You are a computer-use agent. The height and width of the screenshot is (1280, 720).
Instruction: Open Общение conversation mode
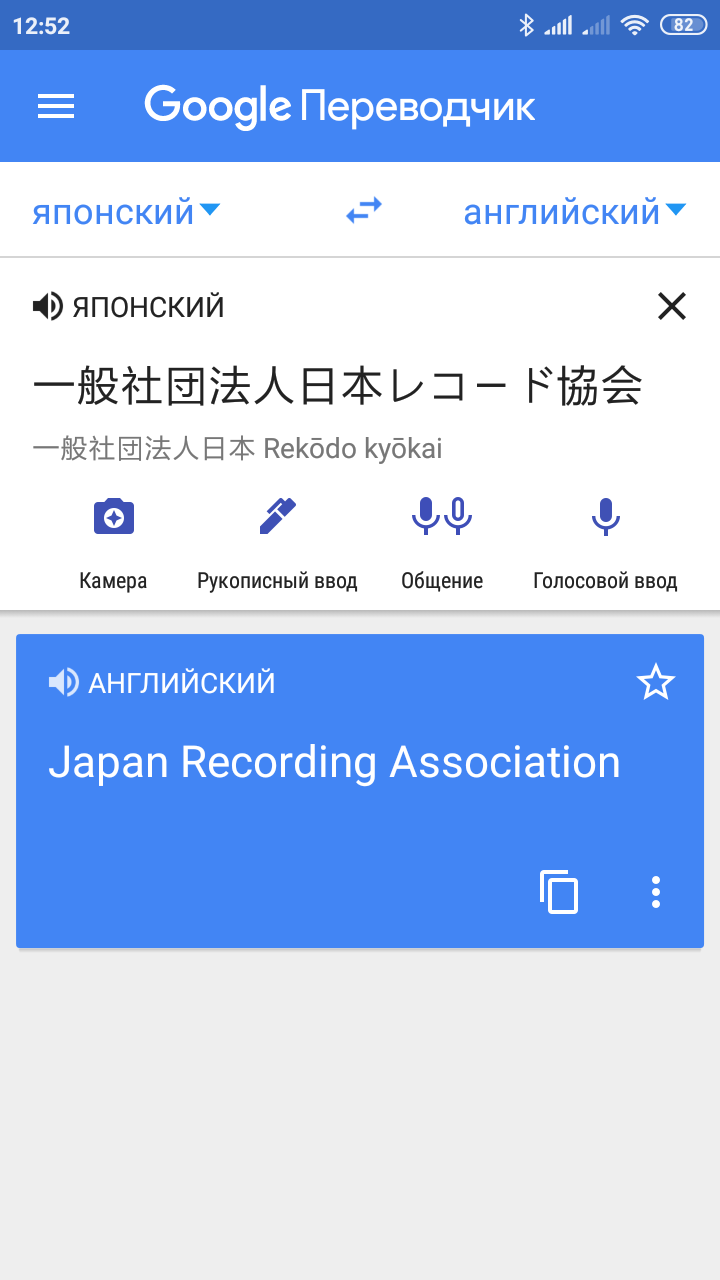pos(442,540)
